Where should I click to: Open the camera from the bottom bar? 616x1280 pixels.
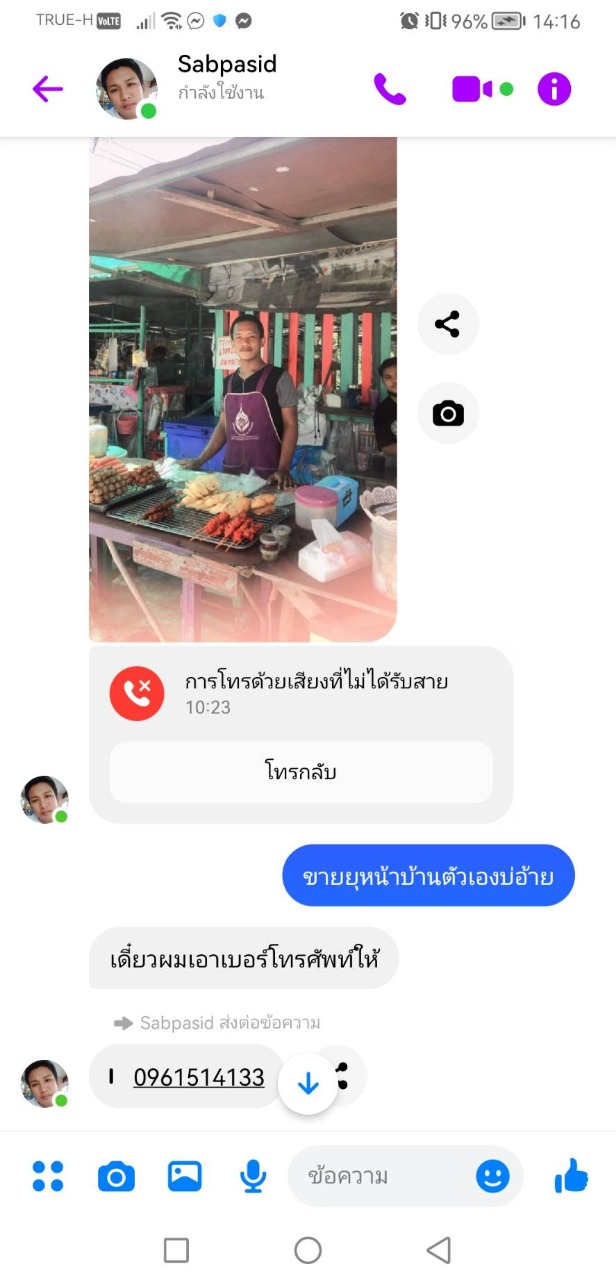coord(116,1176)
